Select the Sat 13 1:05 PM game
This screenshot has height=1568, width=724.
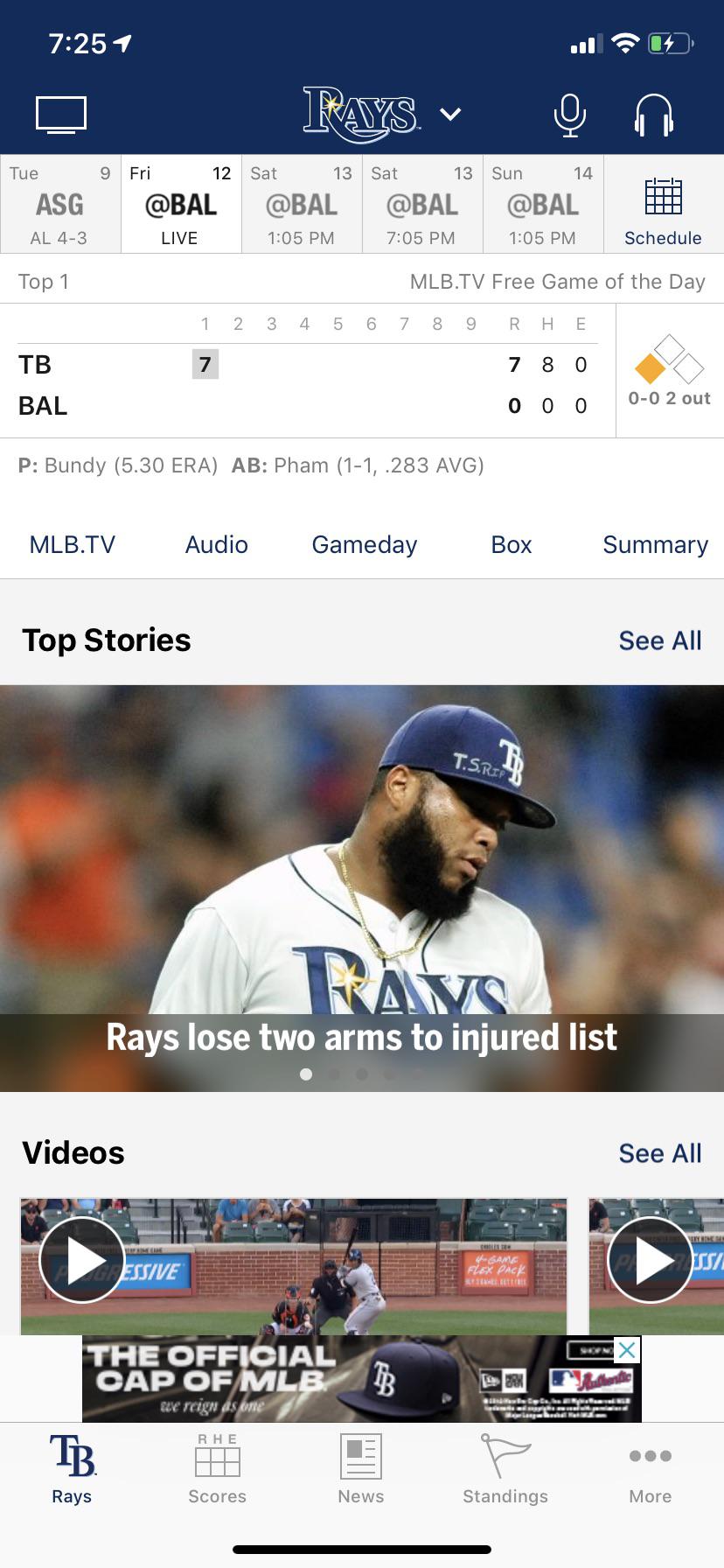click(301, 205)
